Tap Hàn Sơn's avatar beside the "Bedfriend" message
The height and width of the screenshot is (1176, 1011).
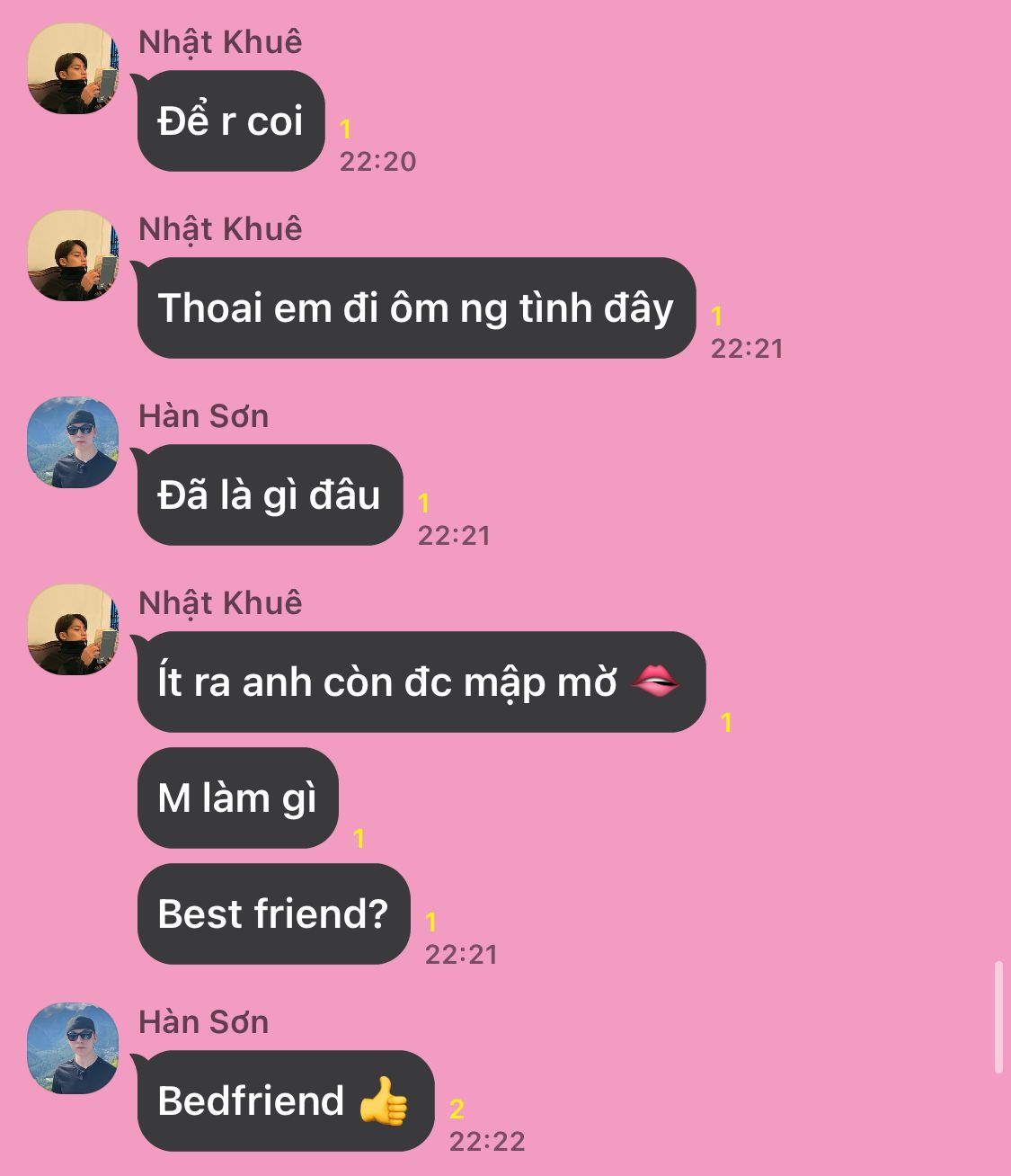(x=73, y=1049)
